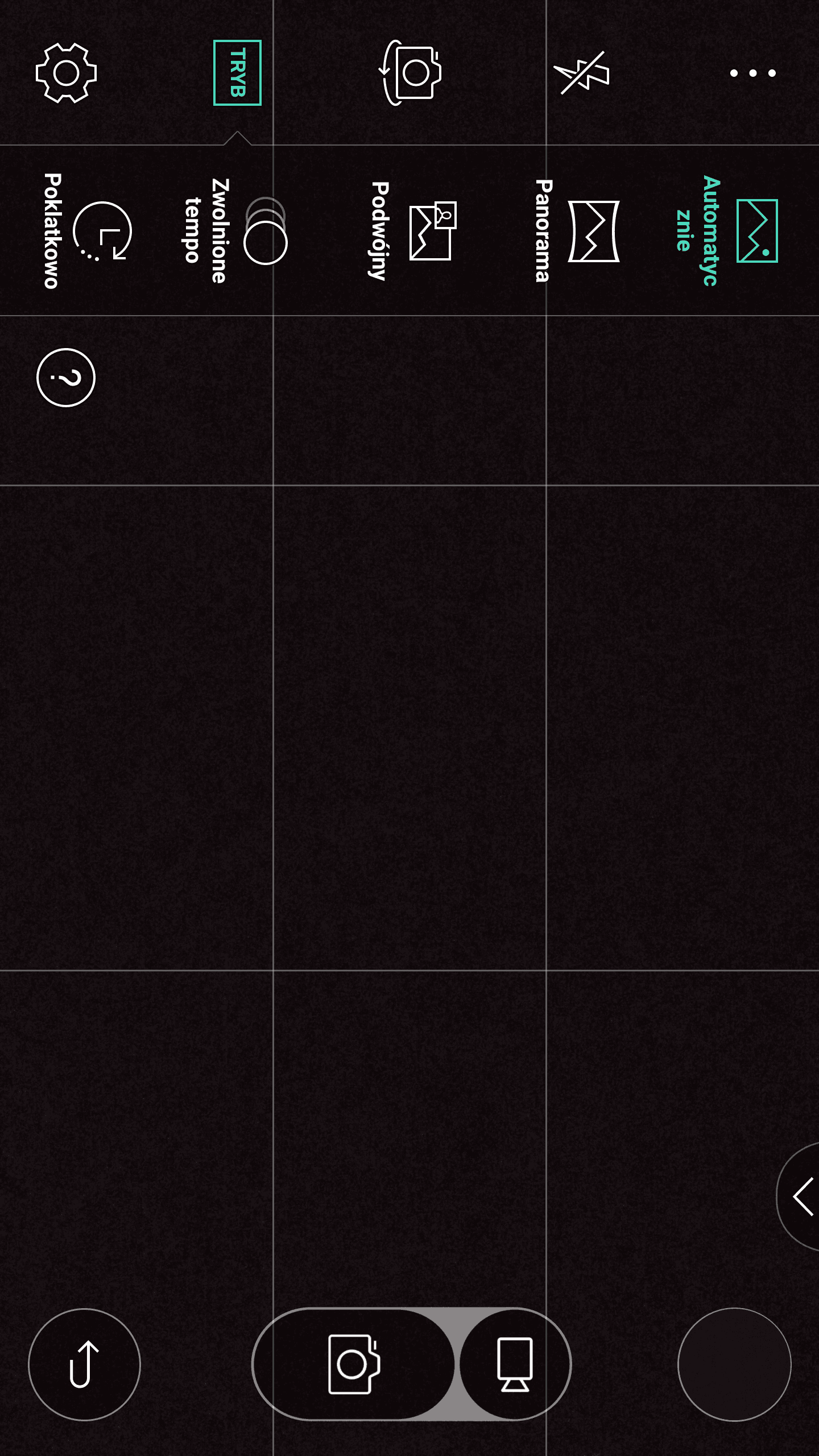This screenshot has width=819, height=1456.
Task: Choose Podwójny dual mode
Action: [412, 231]
